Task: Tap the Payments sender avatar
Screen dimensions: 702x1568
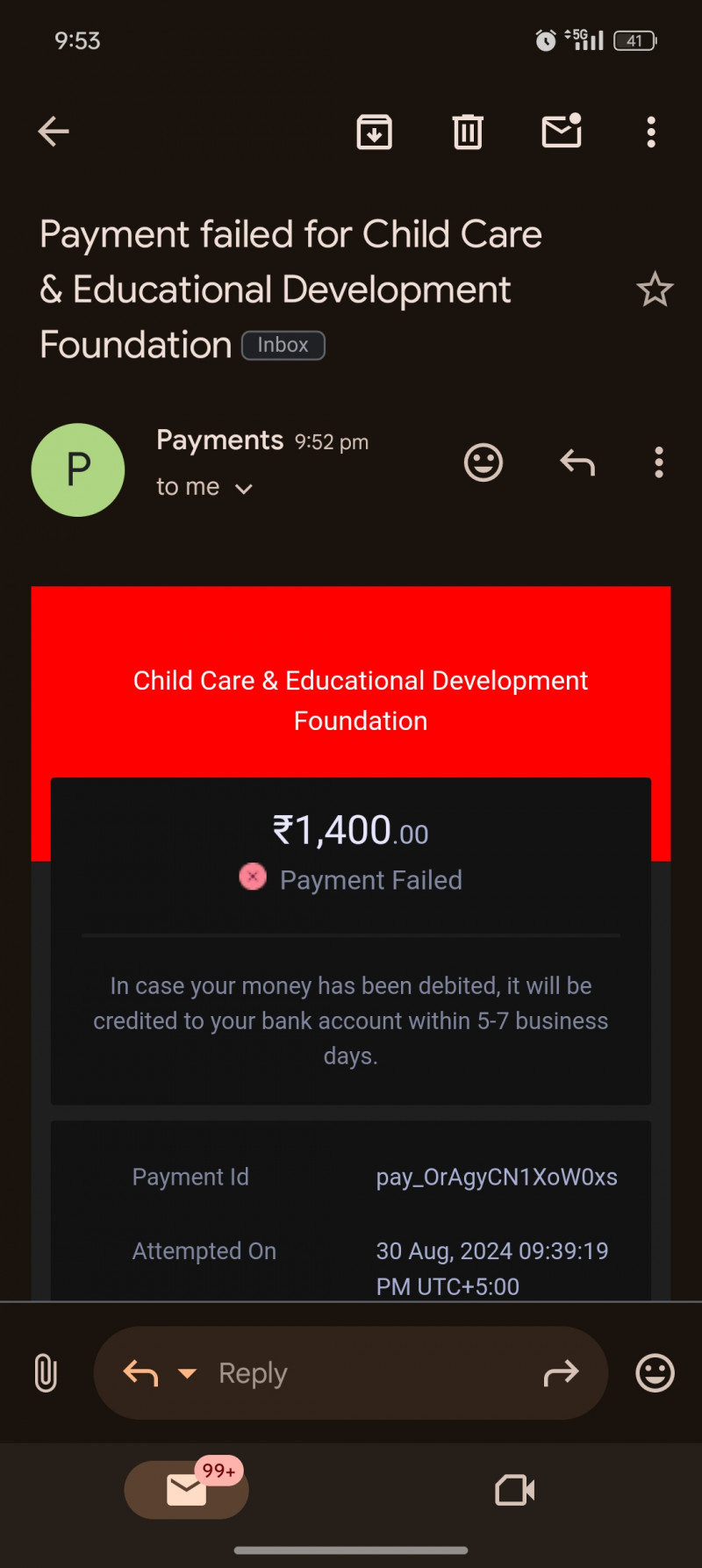Action: coord(78,470)
